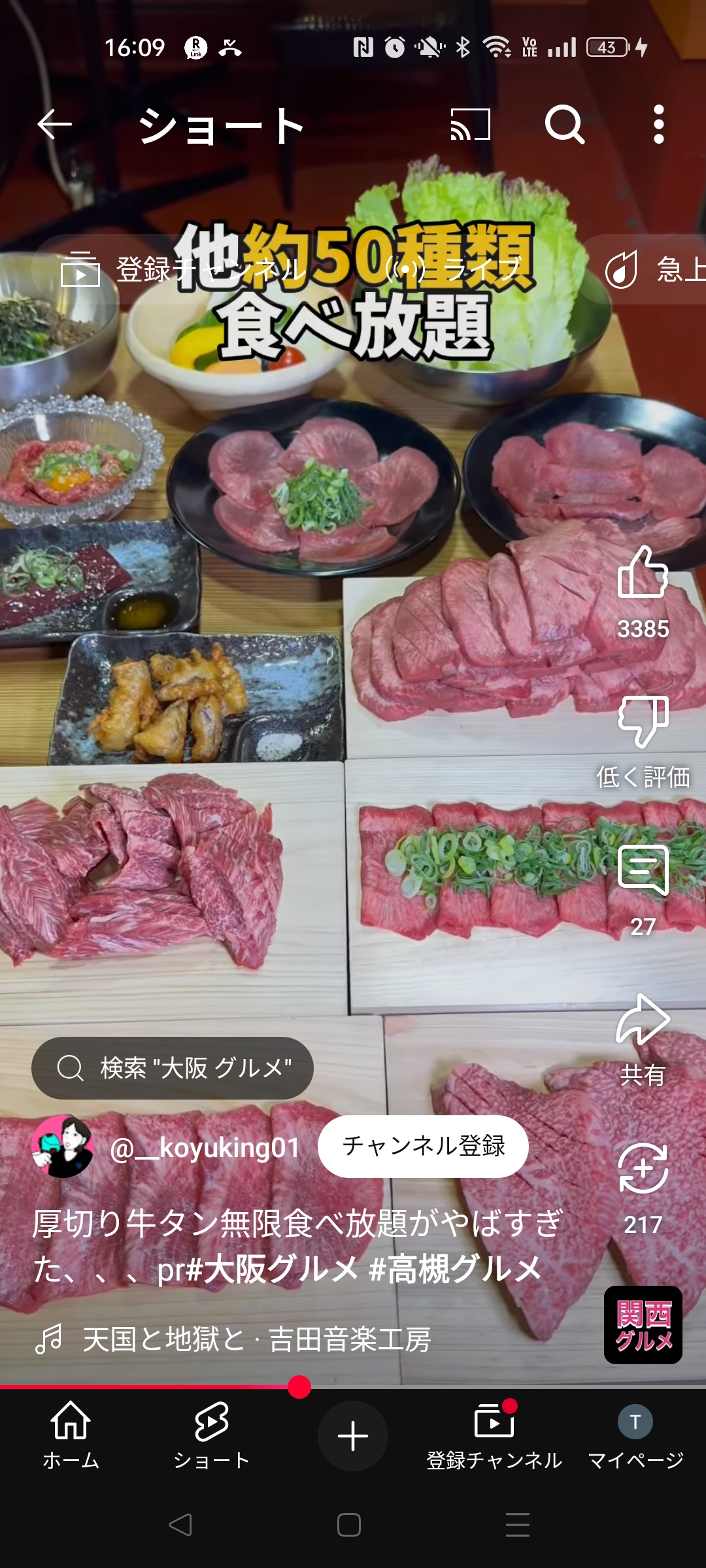Search for "大阪 グルメ" suggestion
706x1568 pixels.
pos(173,1068)
